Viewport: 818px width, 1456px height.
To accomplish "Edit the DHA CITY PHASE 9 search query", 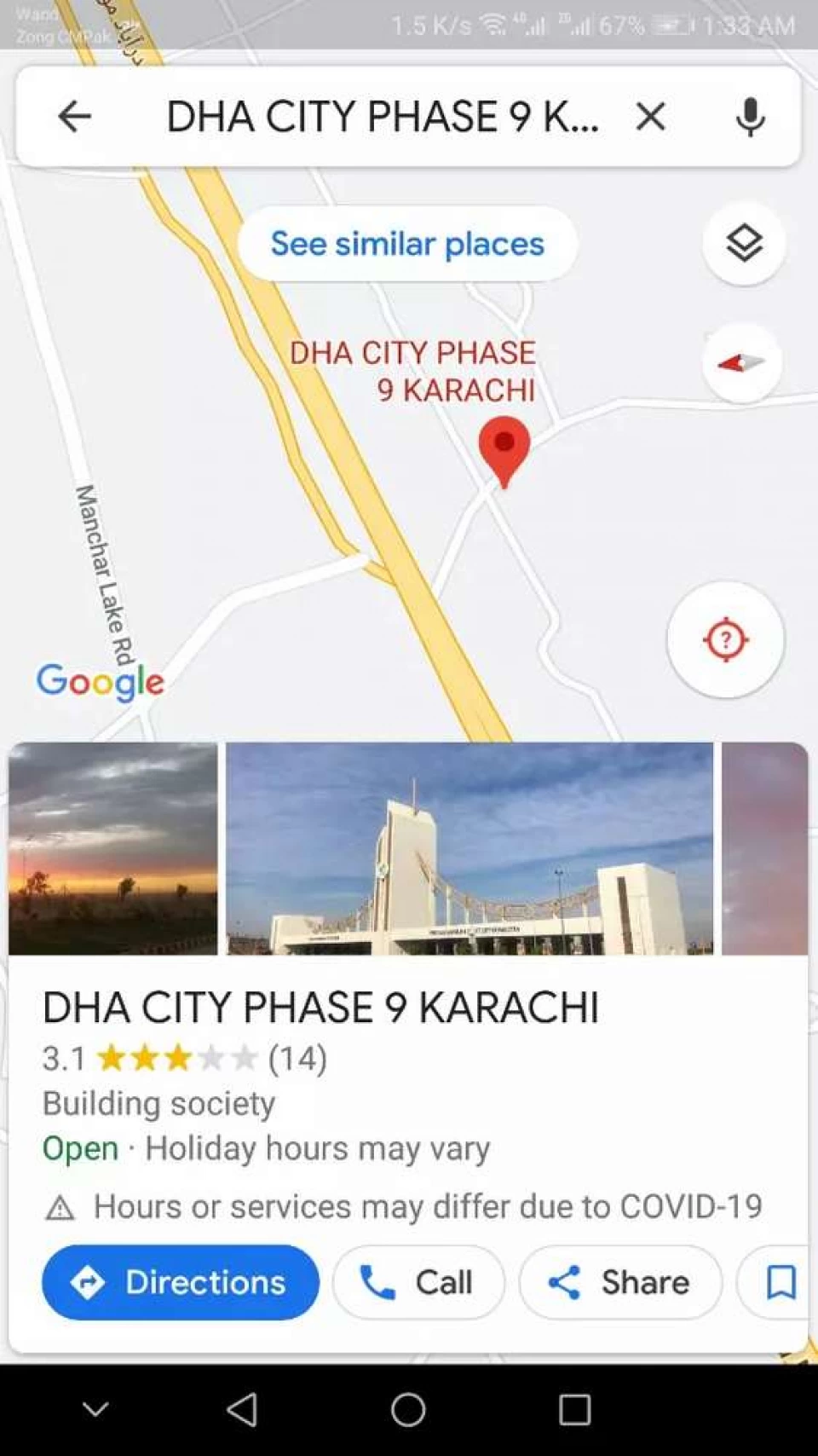I will click(x=383, y=116).
